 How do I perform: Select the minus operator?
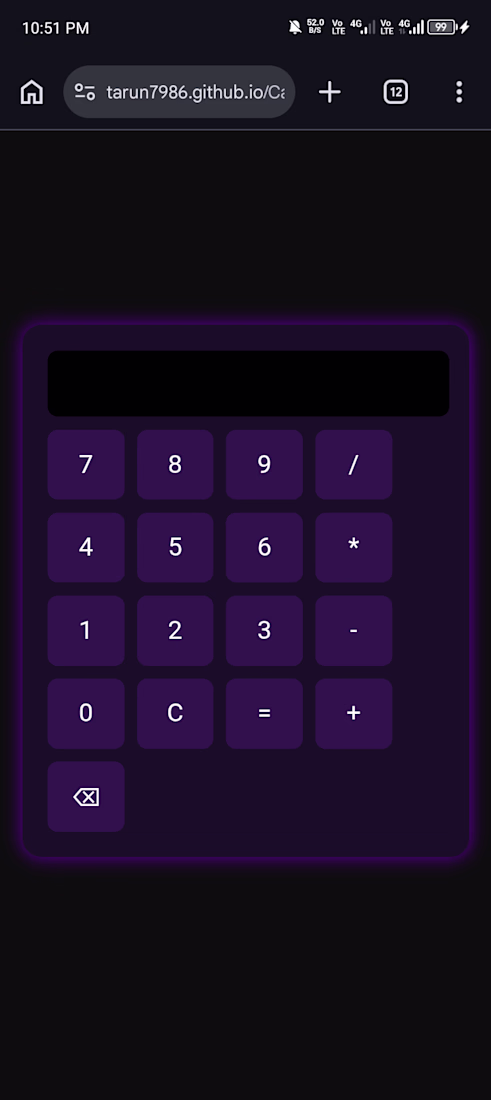354,631
